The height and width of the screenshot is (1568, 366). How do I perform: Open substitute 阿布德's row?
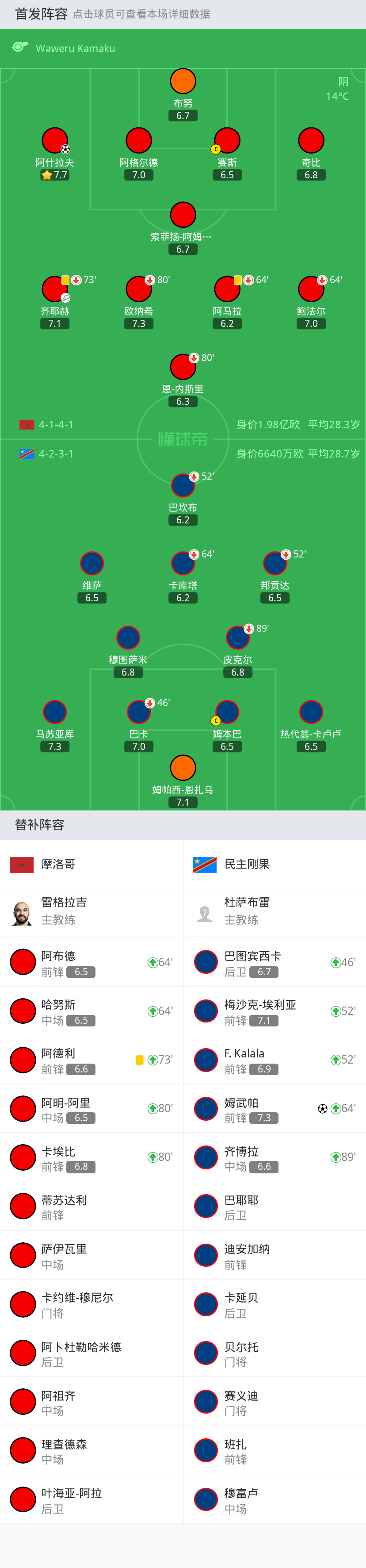coord(91,962)
